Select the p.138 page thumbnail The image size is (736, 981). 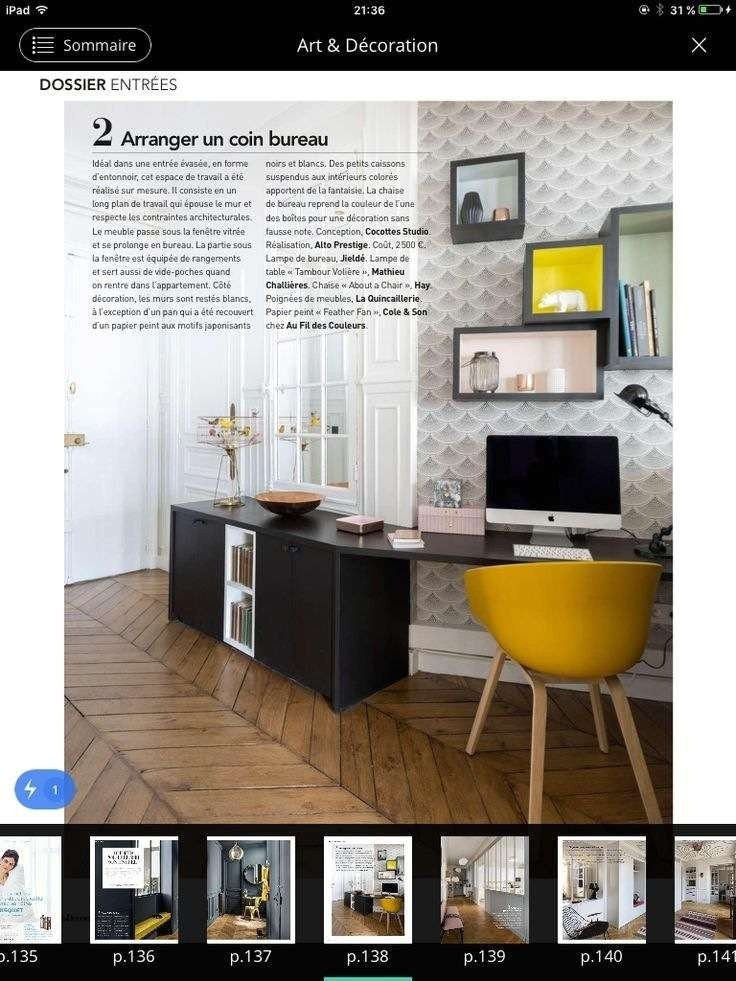[x=367, y=889]
